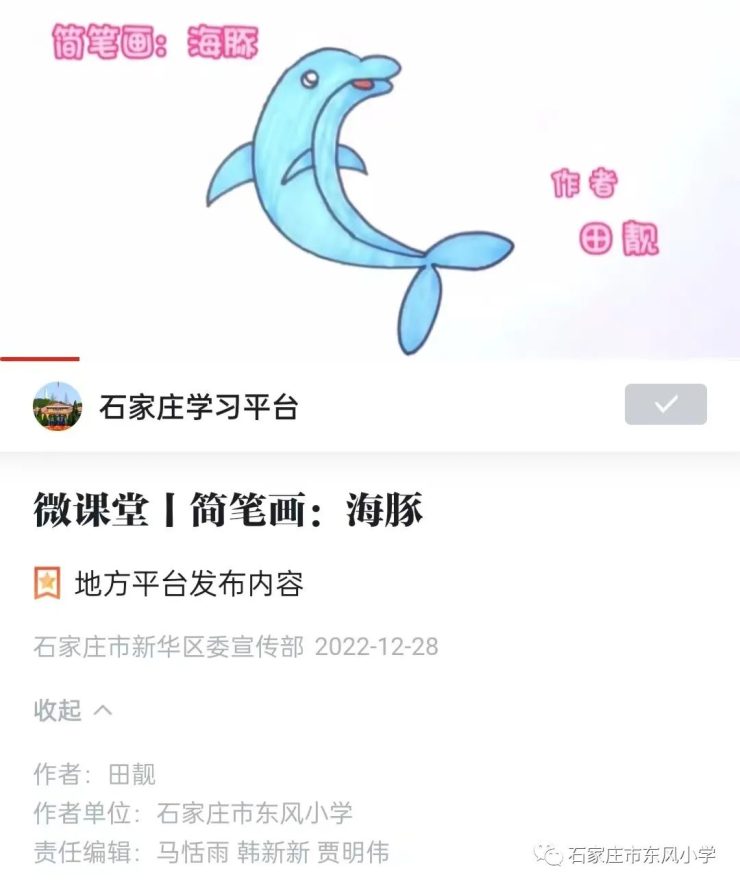Tap the dolphin drawing video player
This screenshot has width=740, height=888.
point(370,178)
